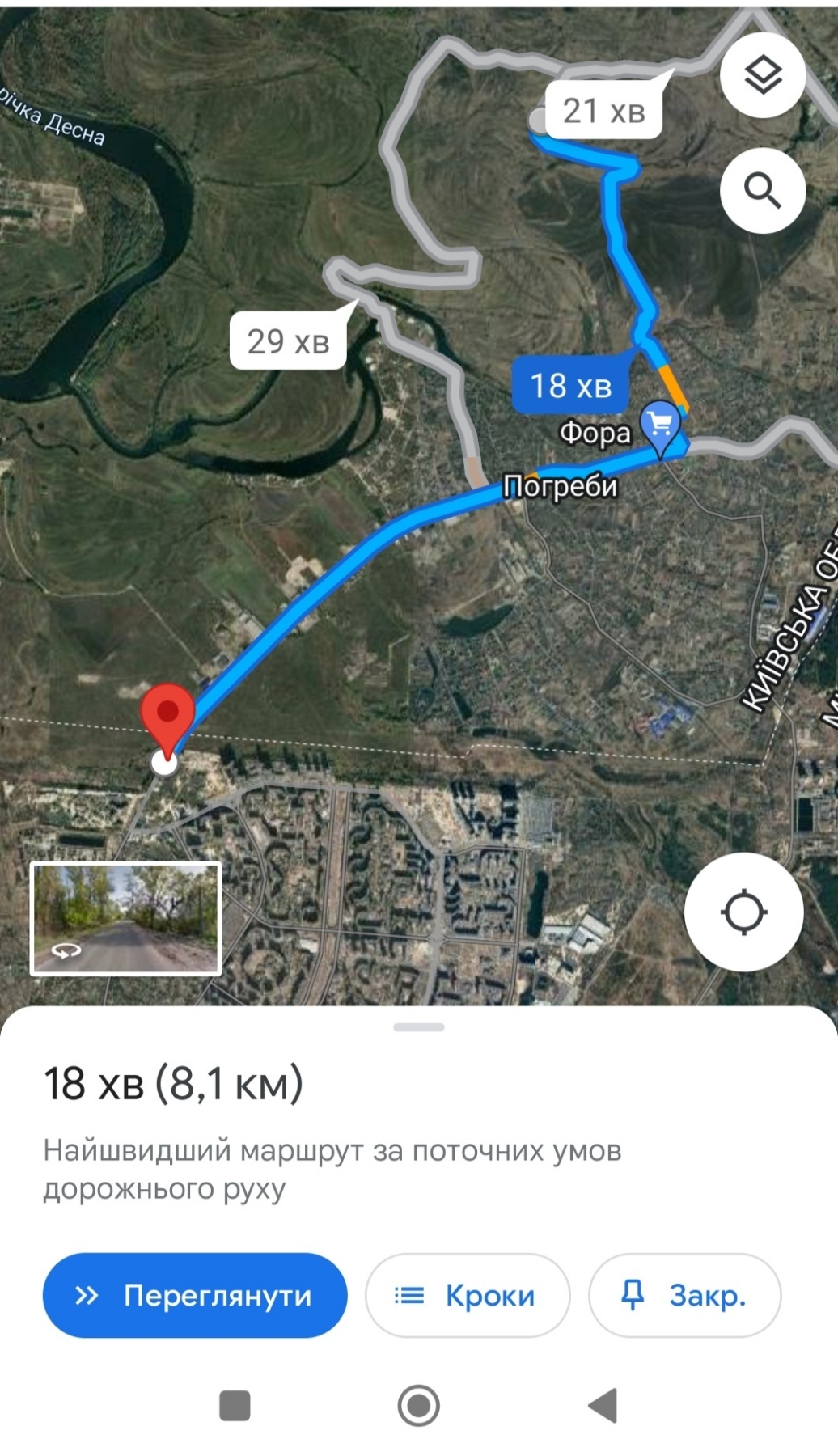Screen dimensions: 838x1456
Task: Tap the search magnifier button
Action: click(762, 191)
